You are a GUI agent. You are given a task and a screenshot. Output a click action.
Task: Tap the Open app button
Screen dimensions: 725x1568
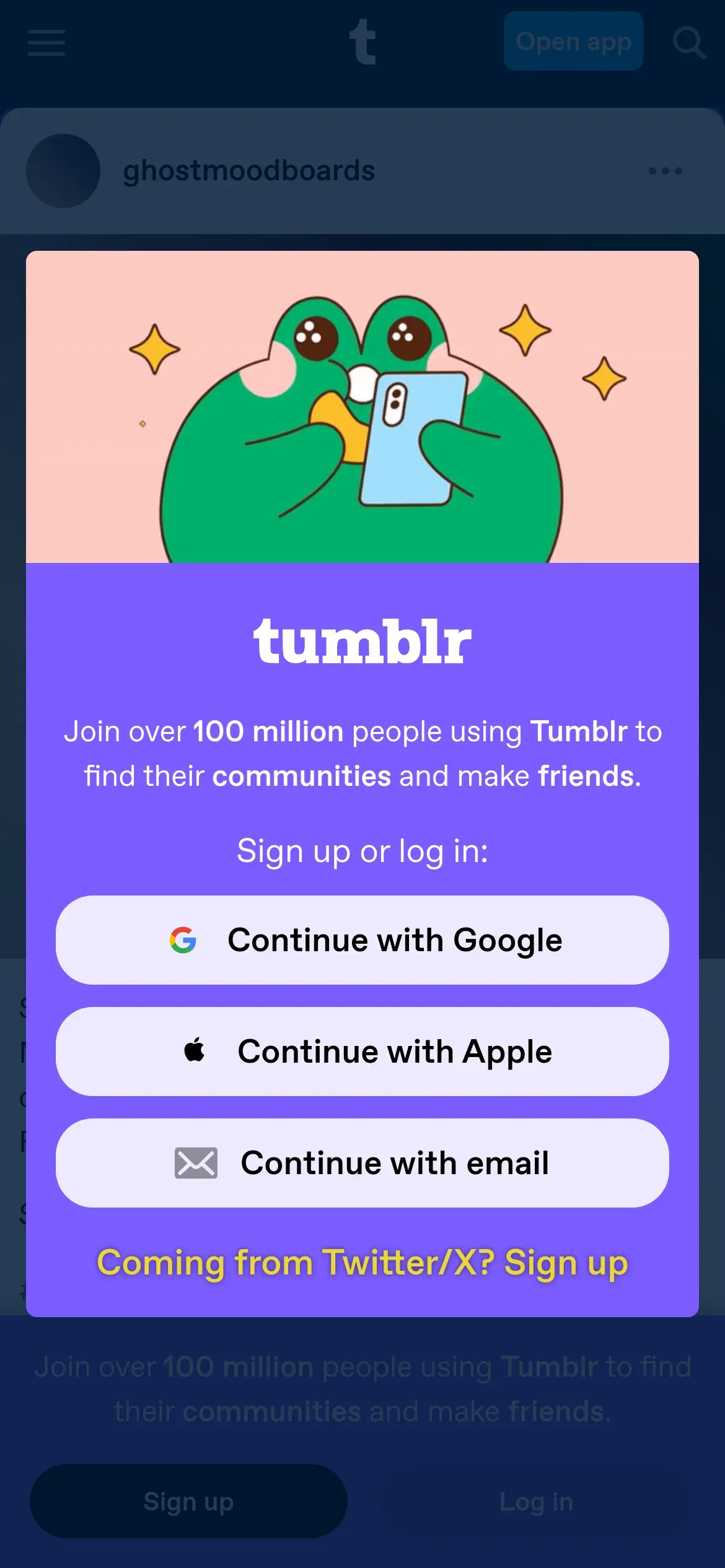pos(573,41)
